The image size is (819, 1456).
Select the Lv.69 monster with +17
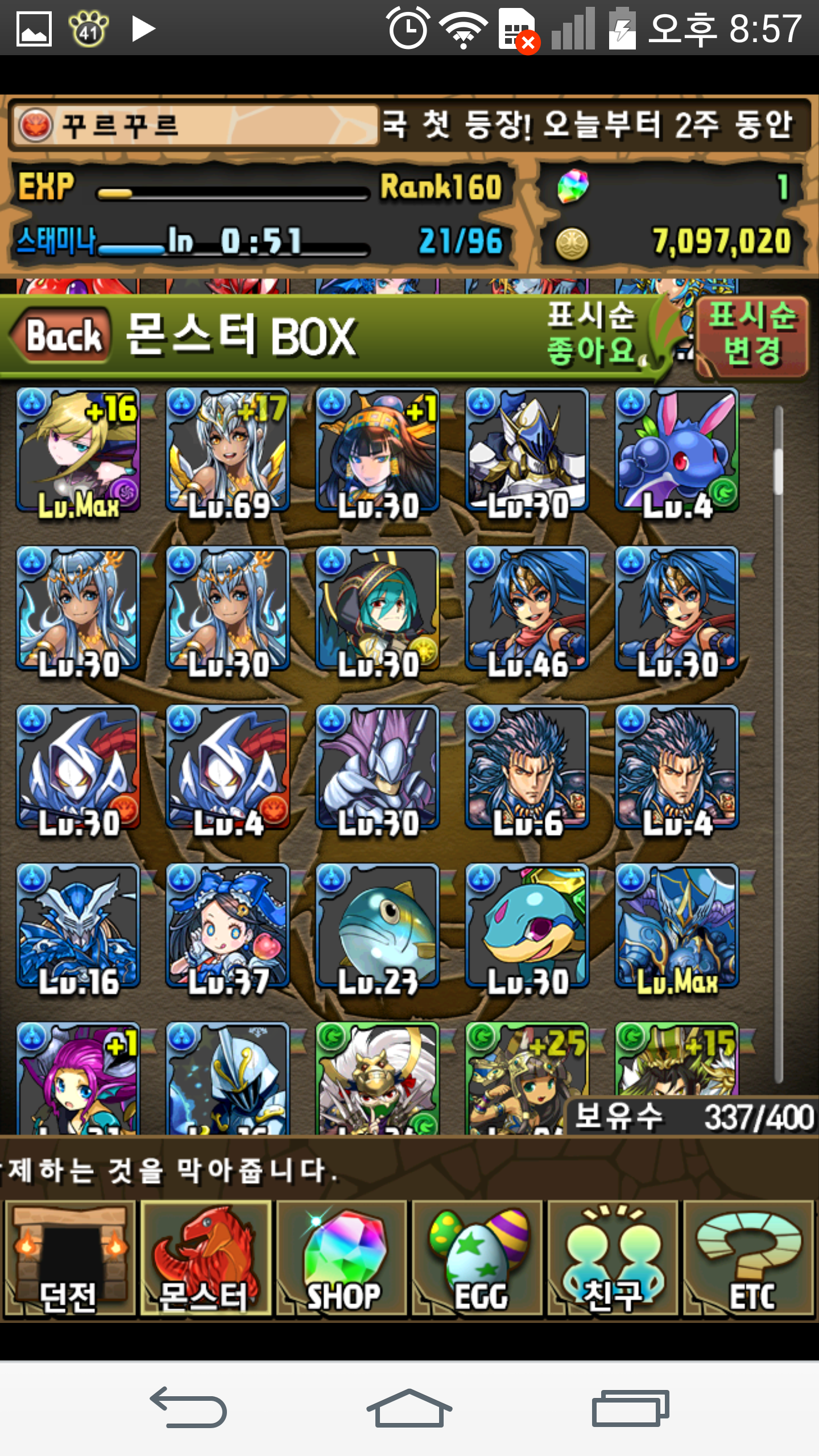227,450
